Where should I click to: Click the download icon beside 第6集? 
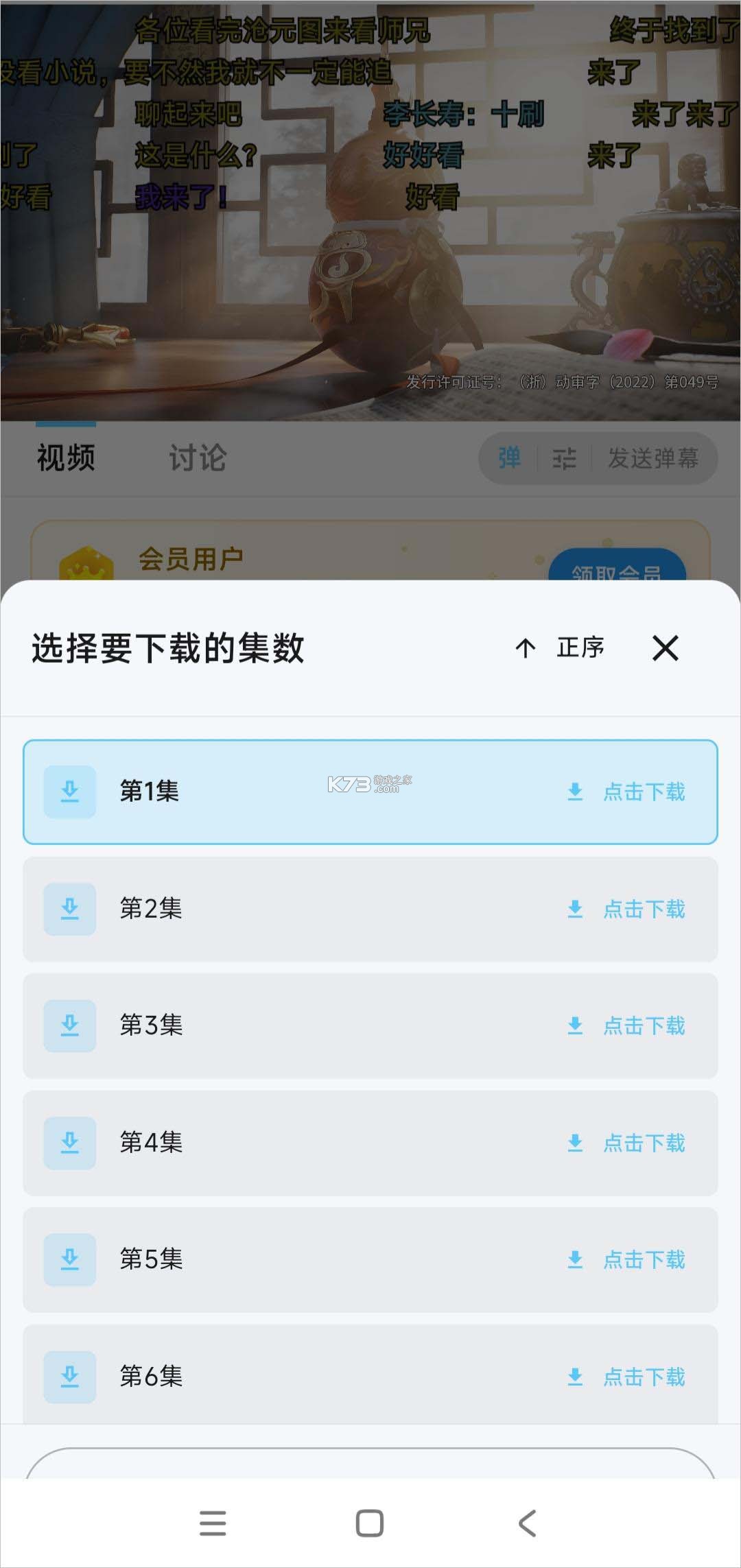click(x=69, y=1377)
